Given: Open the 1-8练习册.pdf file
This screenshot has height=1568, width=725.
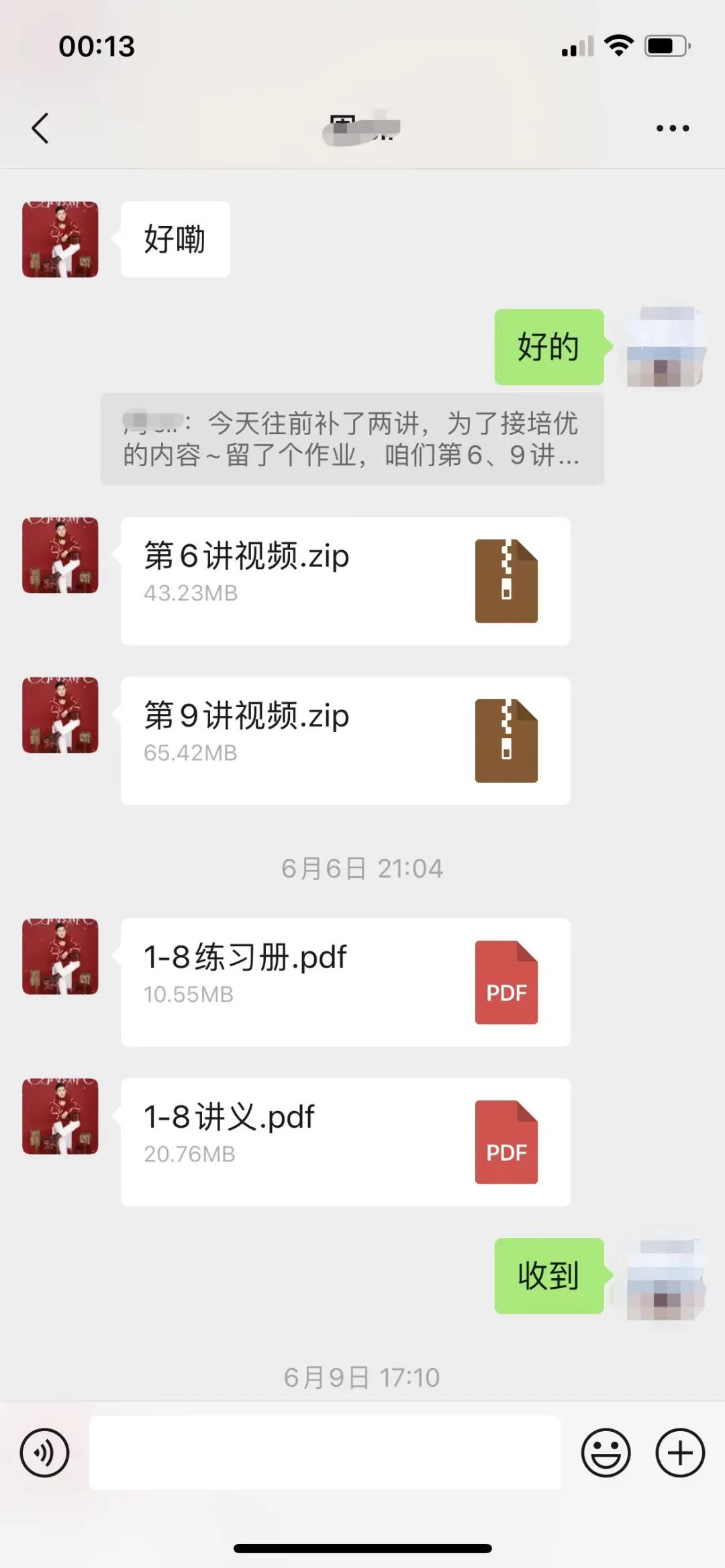Looking at the screenshot, I should coord(345,982).
